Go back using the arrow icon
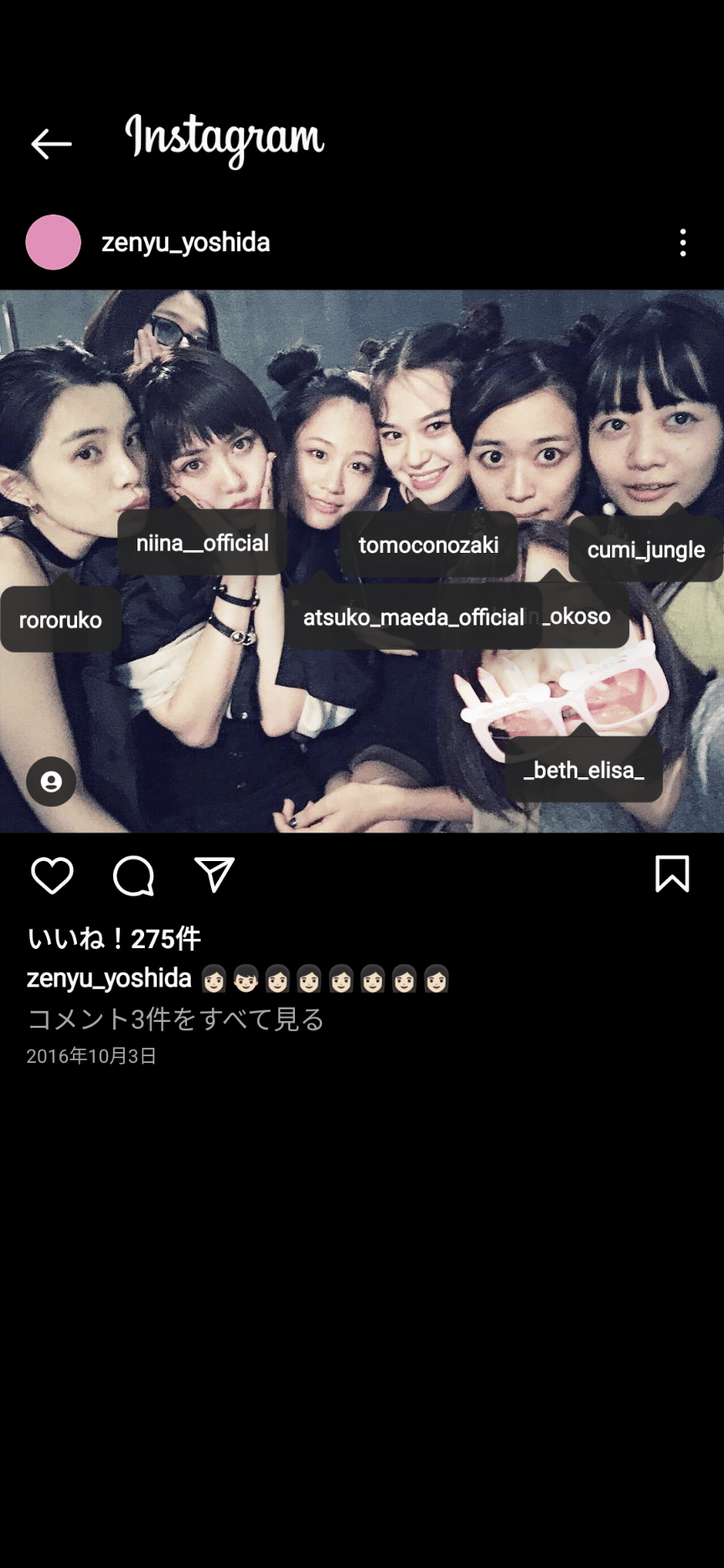 51,144
